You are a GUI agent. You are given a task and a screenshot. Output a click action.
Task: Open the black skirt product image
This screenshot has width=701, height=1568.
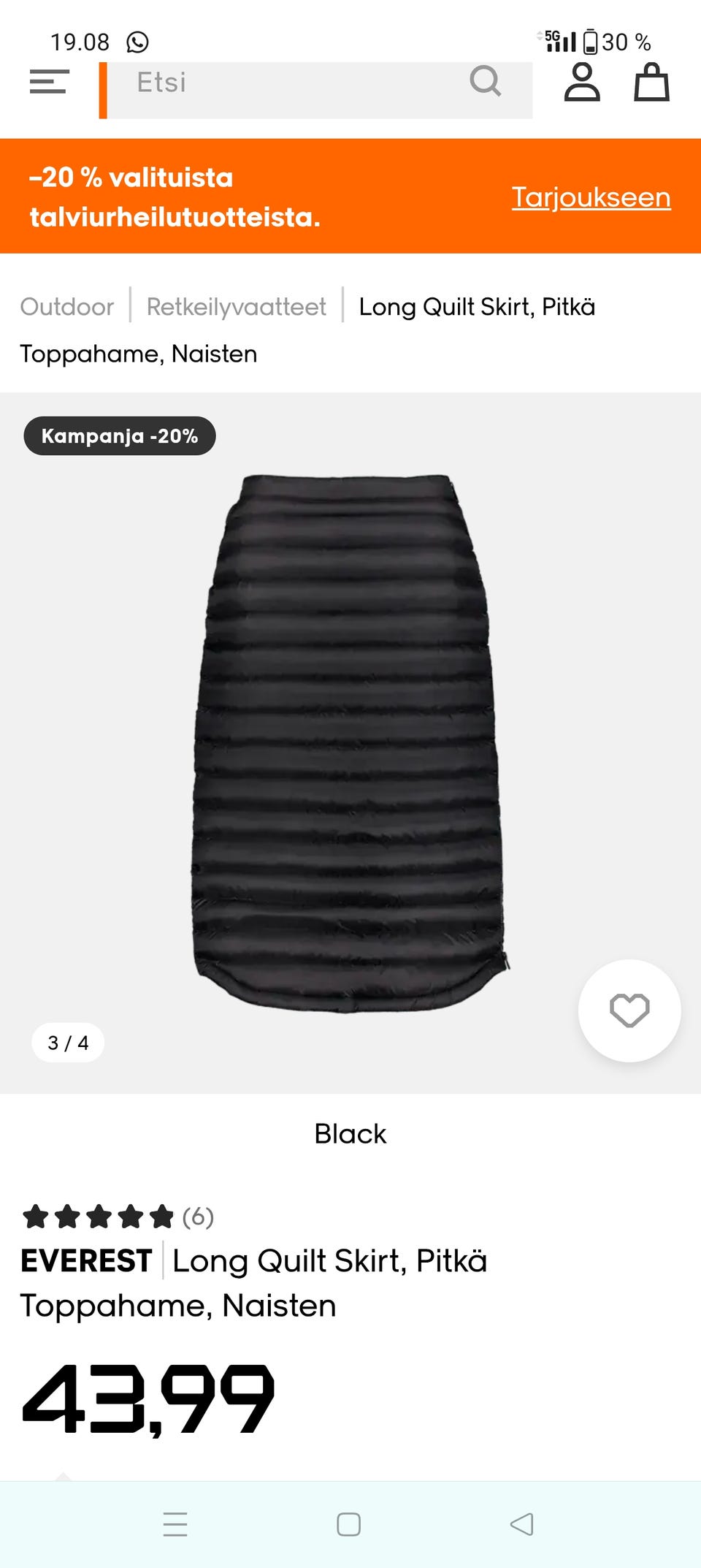pyautogui.click(x=349, y=742)
